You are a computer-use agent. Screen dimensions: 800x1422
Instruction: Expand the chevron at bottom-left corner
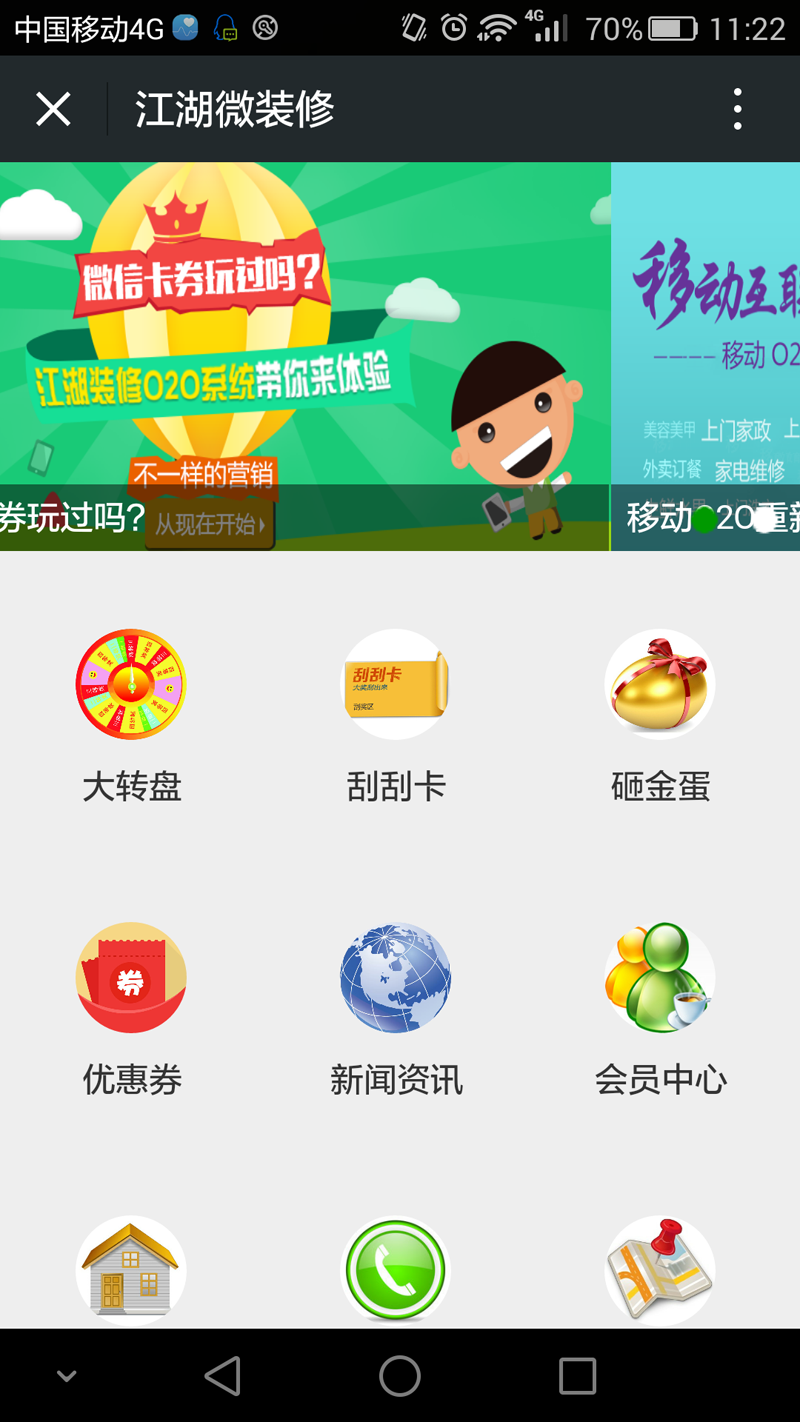coord(66,1376)
